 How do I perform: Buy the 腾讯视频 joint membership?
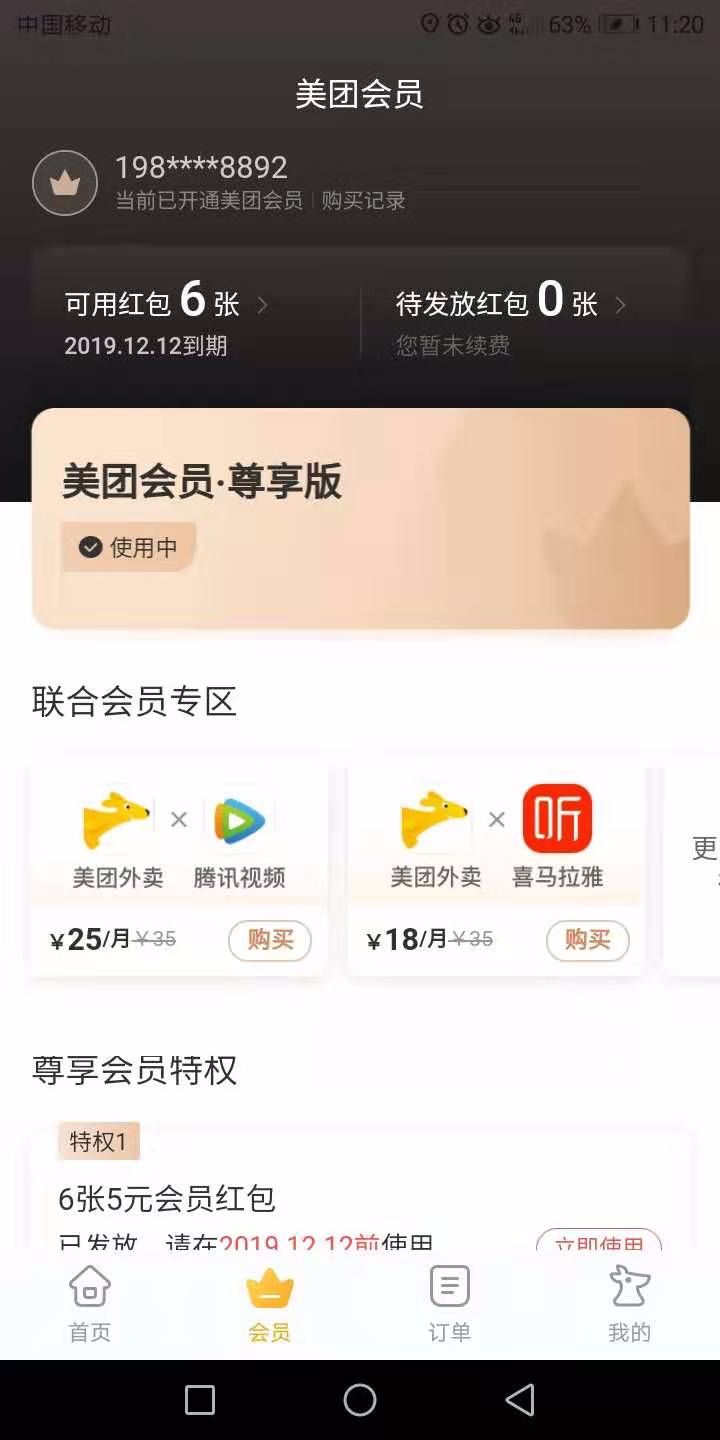(270, 940)
